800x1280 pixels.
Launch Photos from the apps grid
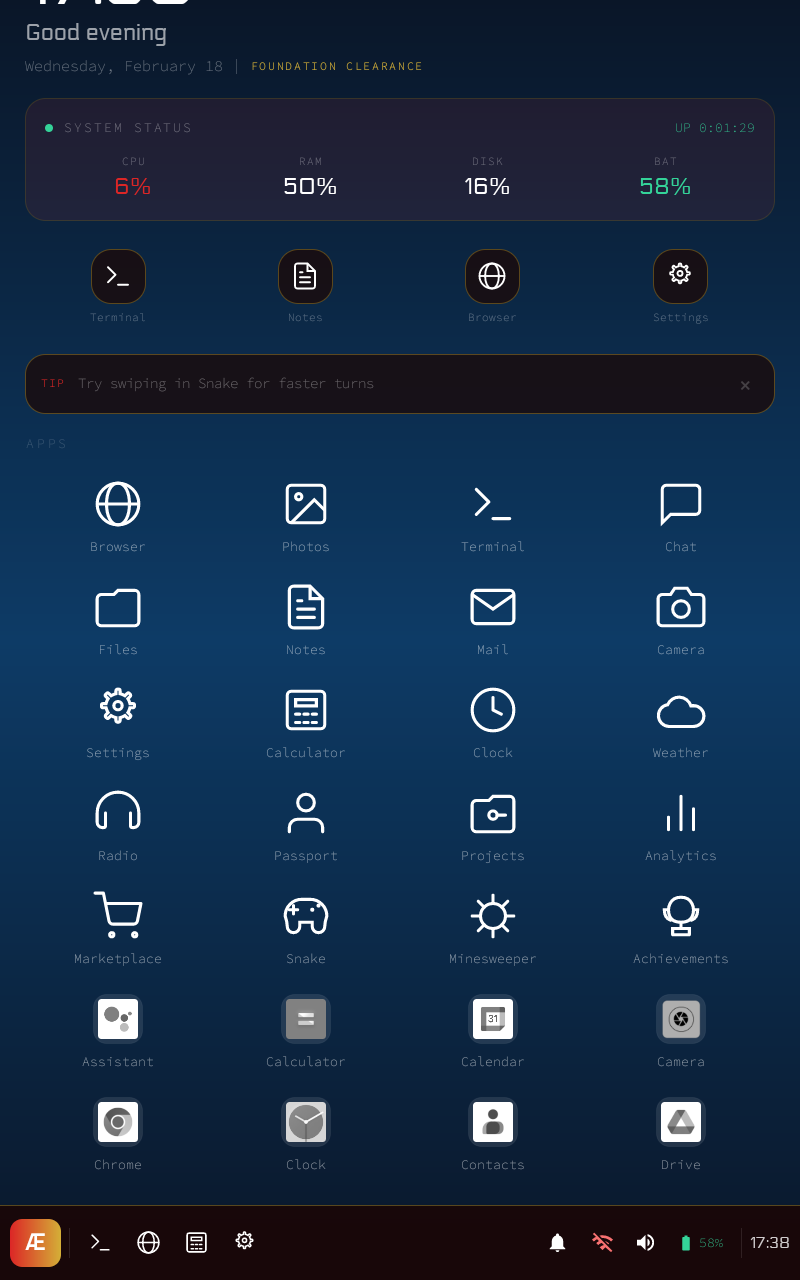pyautogui.click(x=306, y=504)
